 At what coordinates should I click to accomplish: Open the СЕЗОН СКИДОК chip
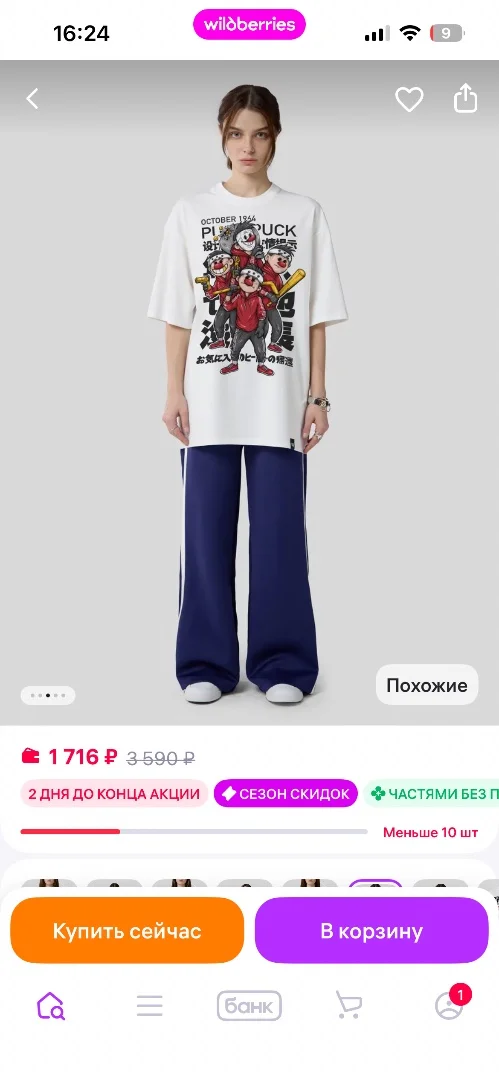(x=286, y=793)
